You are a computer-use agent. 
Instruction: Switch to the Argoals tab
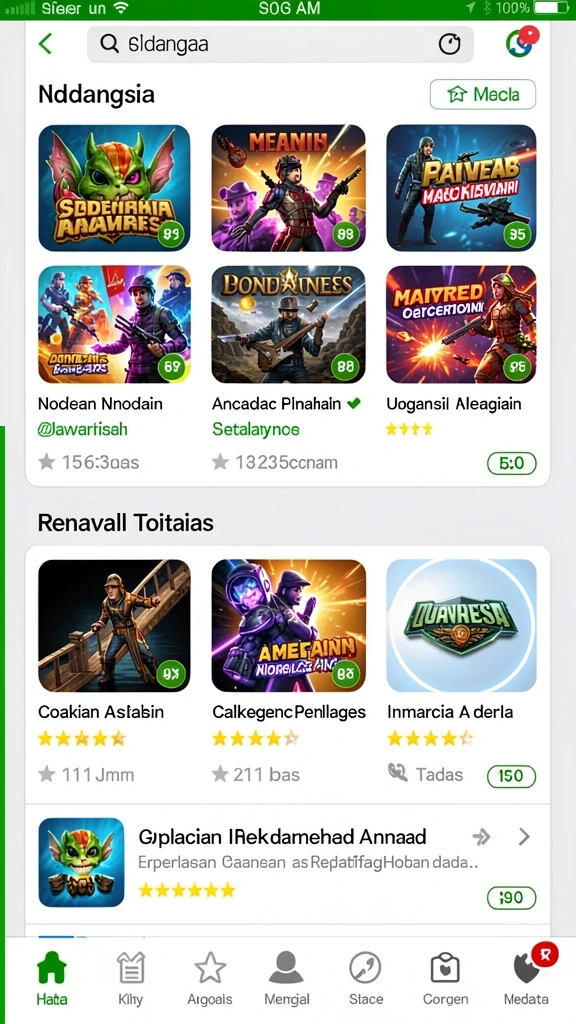click(x=209, y=978)
